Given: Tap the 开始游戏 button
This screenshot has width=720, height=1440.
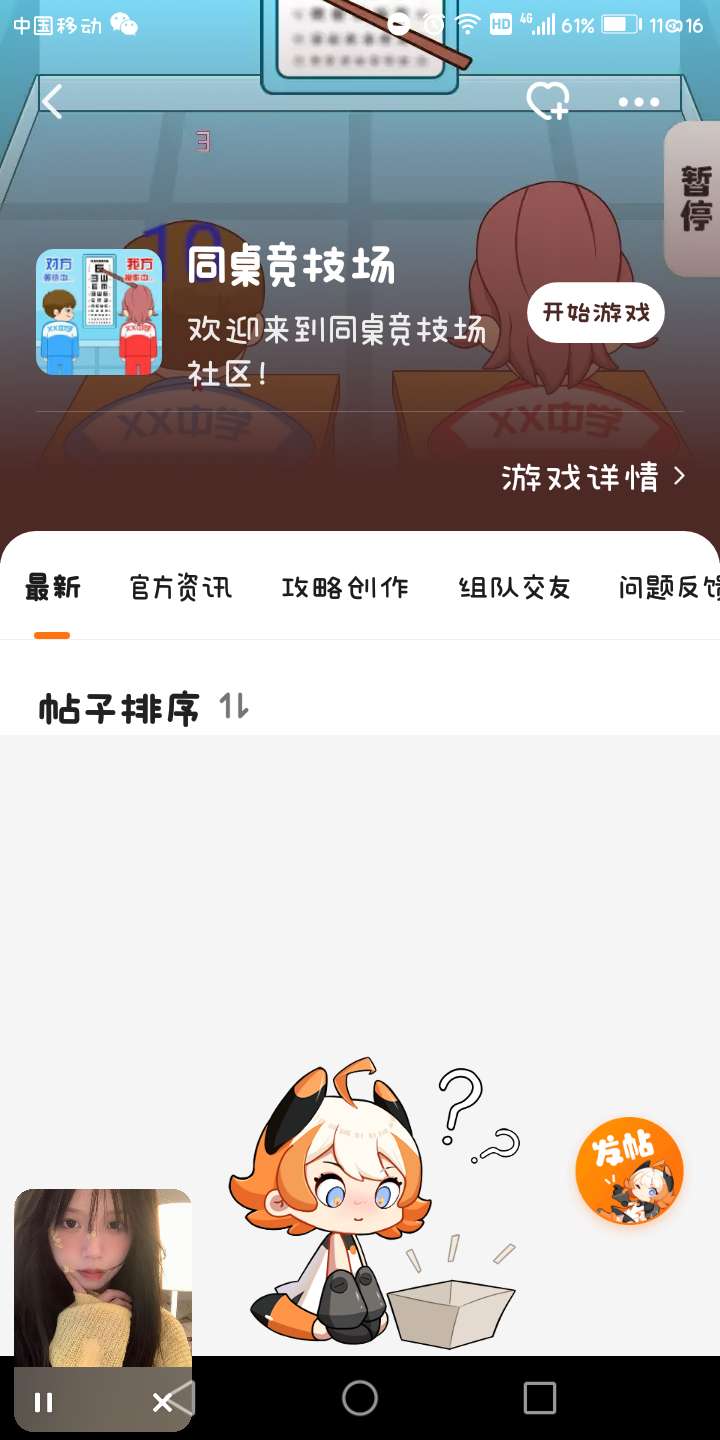Looking at the screenshot, I should (596, 313).
